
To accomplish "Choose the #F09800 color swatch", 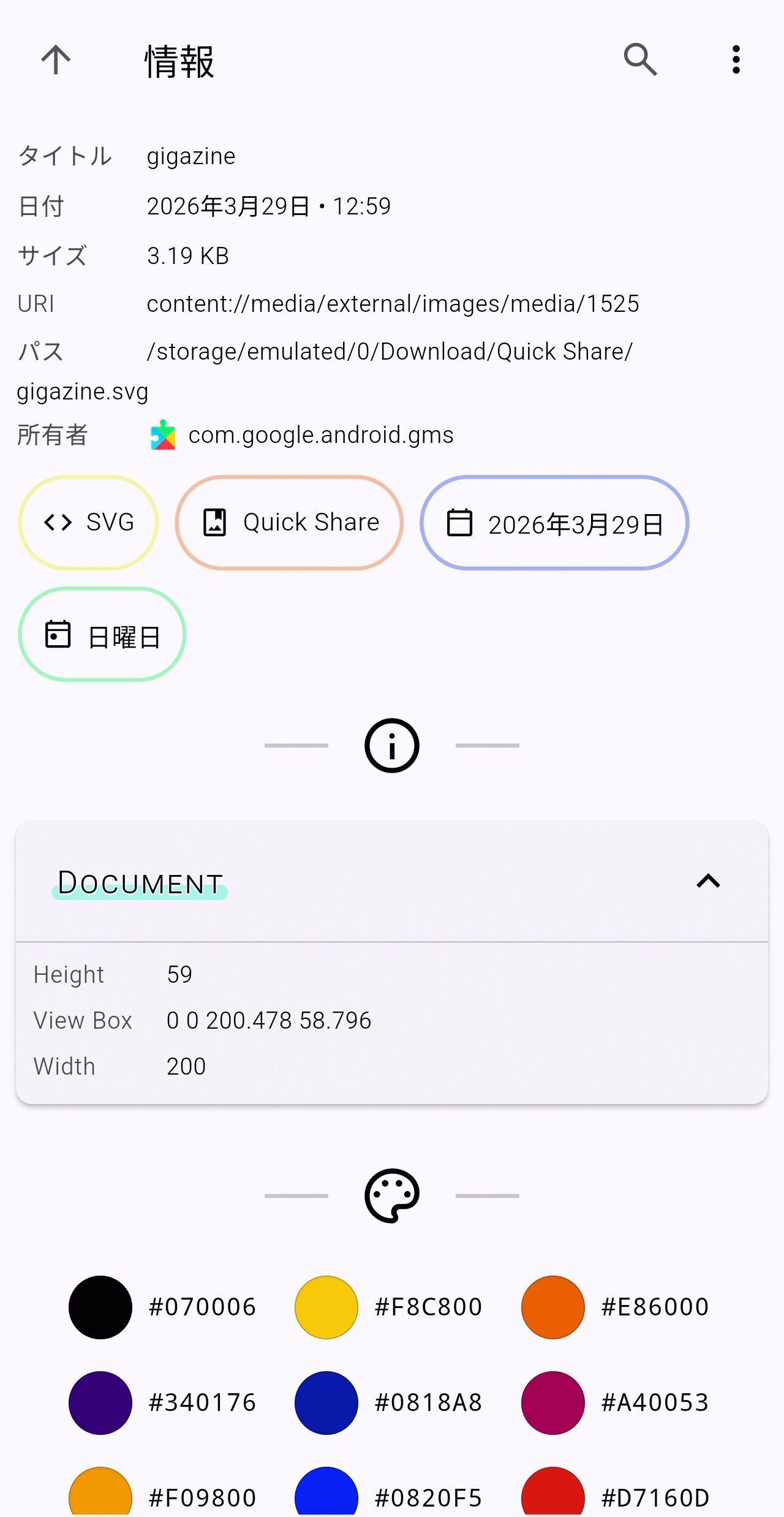I will (100, 1494).
